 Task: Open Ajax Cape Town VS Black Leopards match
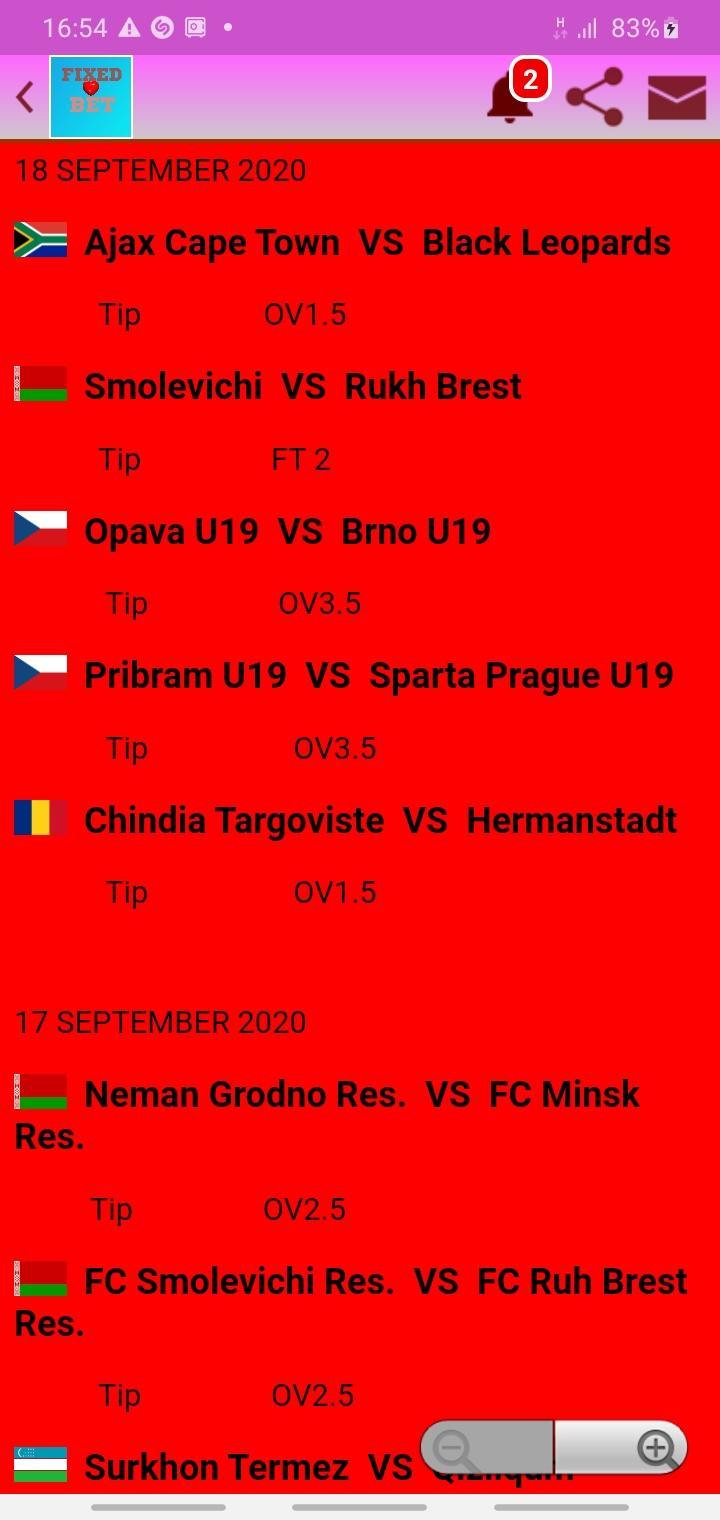pos(377,242)
